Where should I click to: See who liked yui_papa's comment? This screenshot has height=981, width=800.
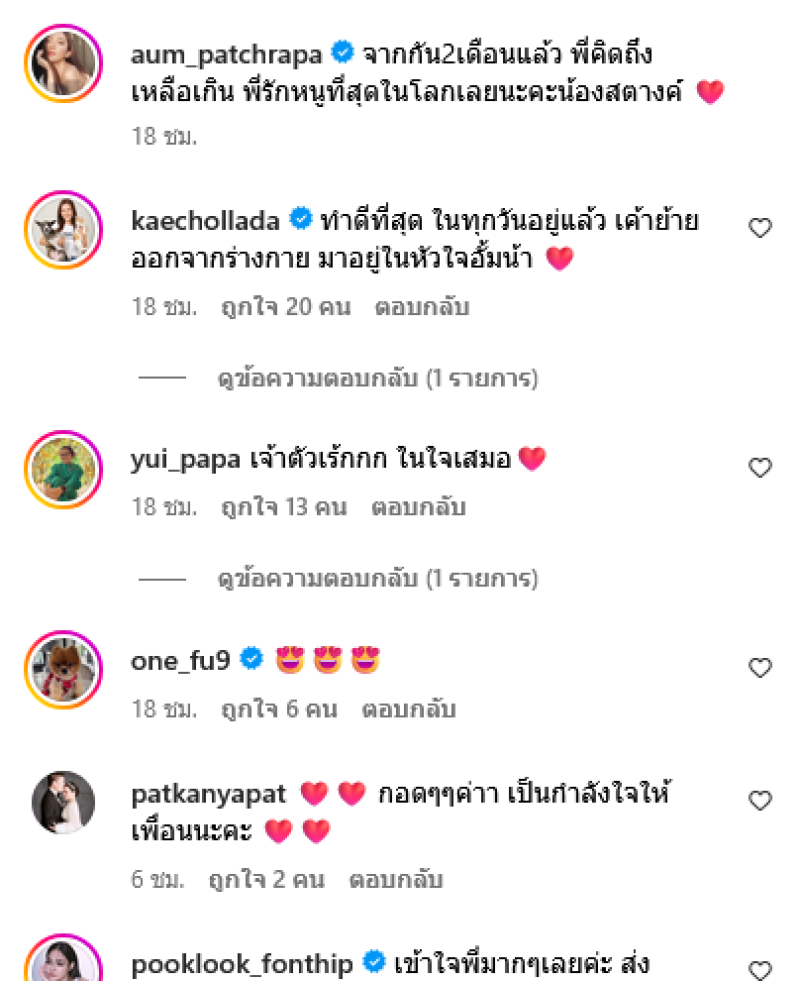(283, 507)
